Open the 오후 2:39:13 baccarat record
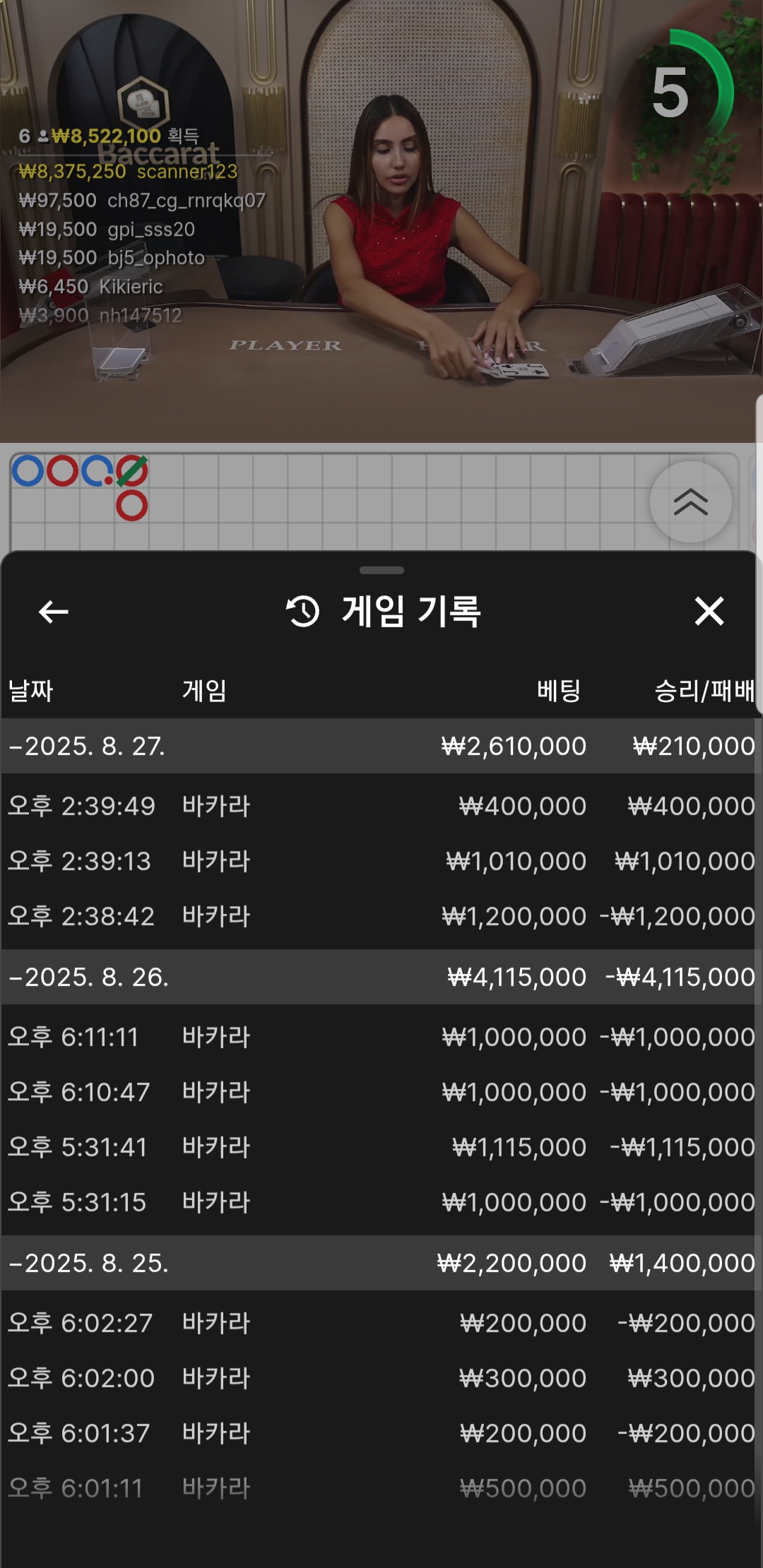 (381, 862)
